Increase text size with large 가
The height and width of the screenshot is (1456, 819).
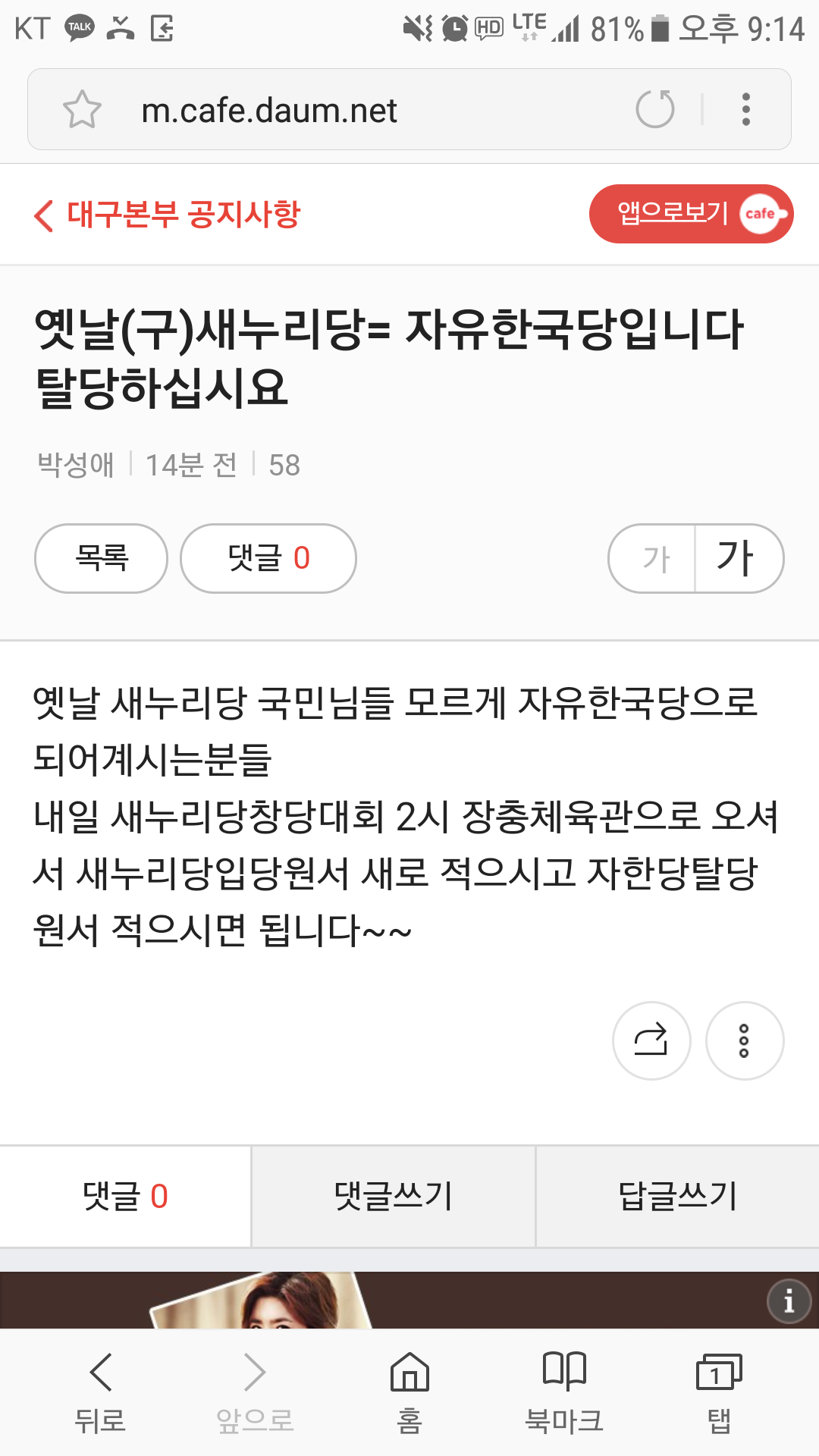click(737, 559)
